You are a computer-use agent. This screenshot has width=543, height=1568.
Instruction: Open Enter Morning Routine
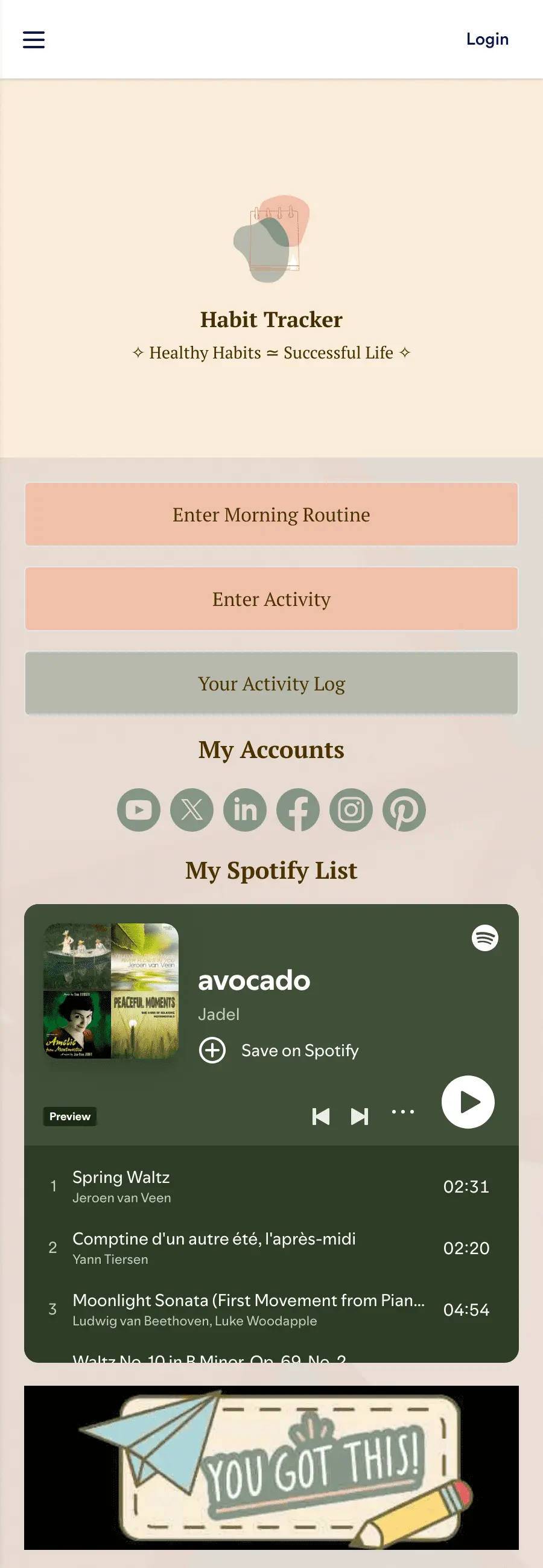click(271, 514)
